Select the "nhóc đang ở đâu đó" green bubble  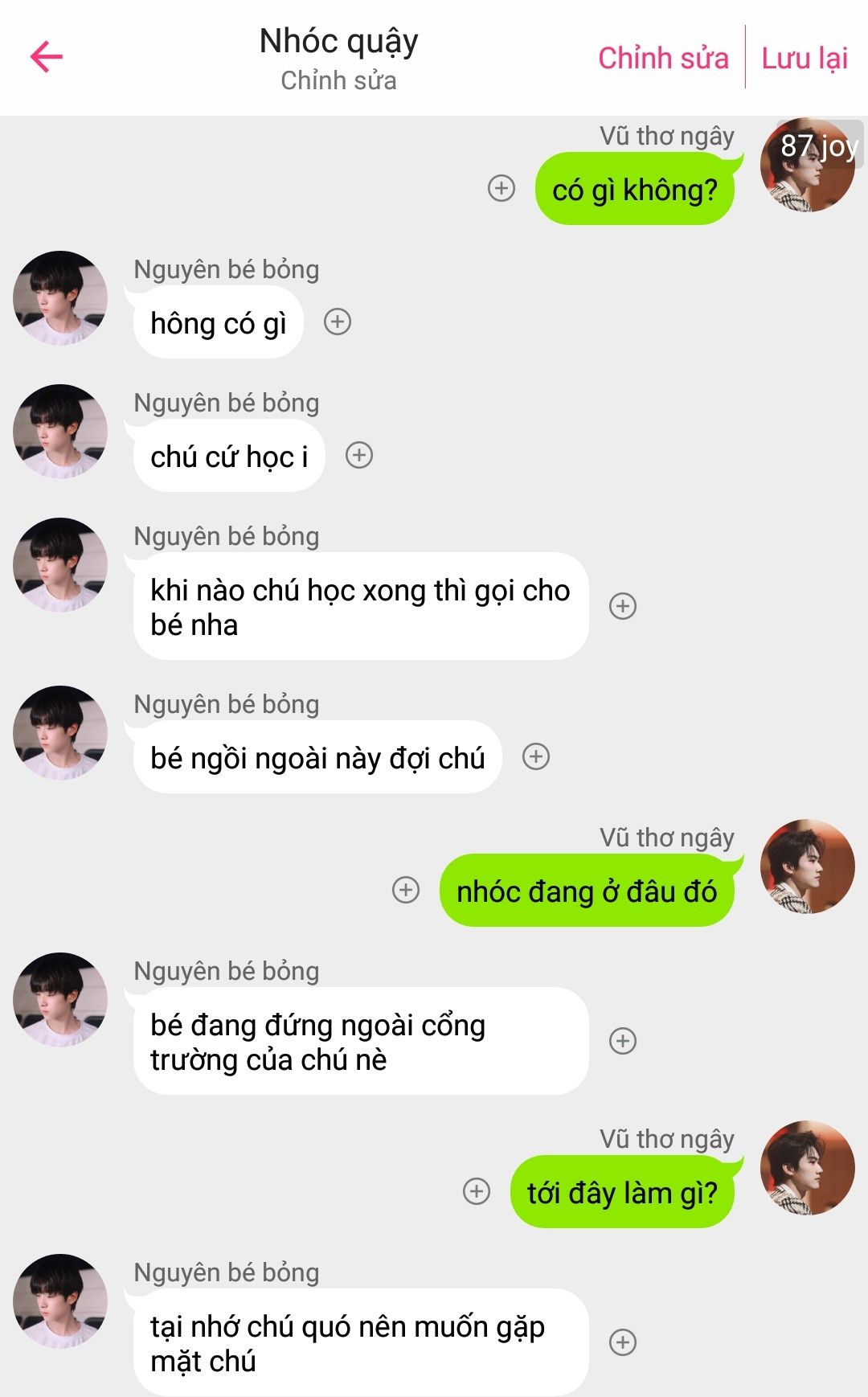(587, 891)
